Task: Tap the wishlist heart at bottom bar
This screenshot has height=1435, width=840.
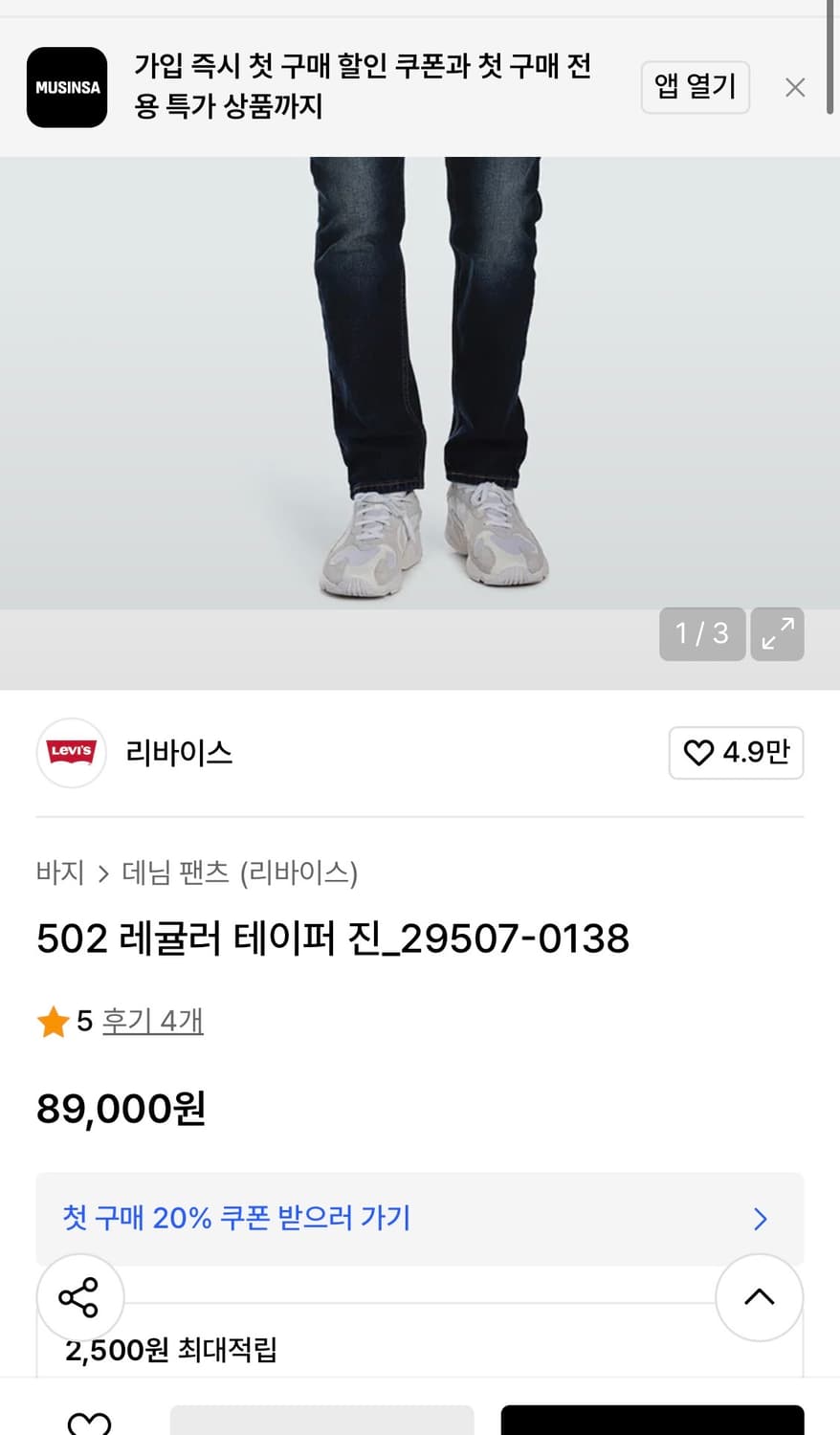Action: point(89,1423)
